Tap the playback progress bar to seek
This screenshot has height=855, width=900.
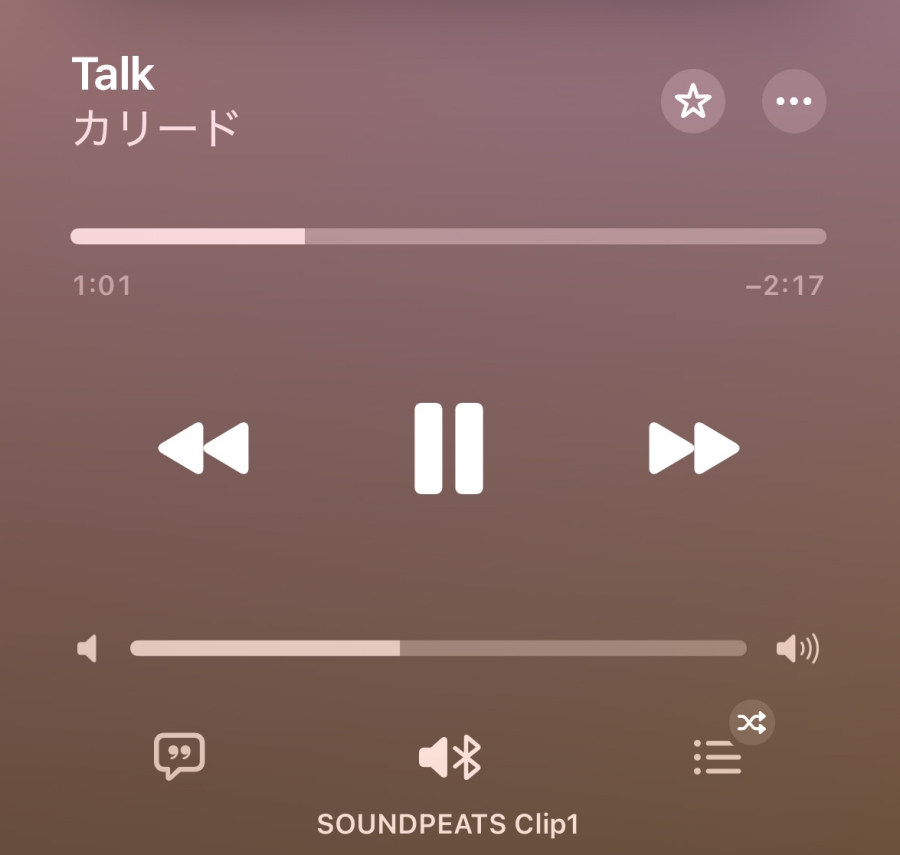tap(448, 237)
